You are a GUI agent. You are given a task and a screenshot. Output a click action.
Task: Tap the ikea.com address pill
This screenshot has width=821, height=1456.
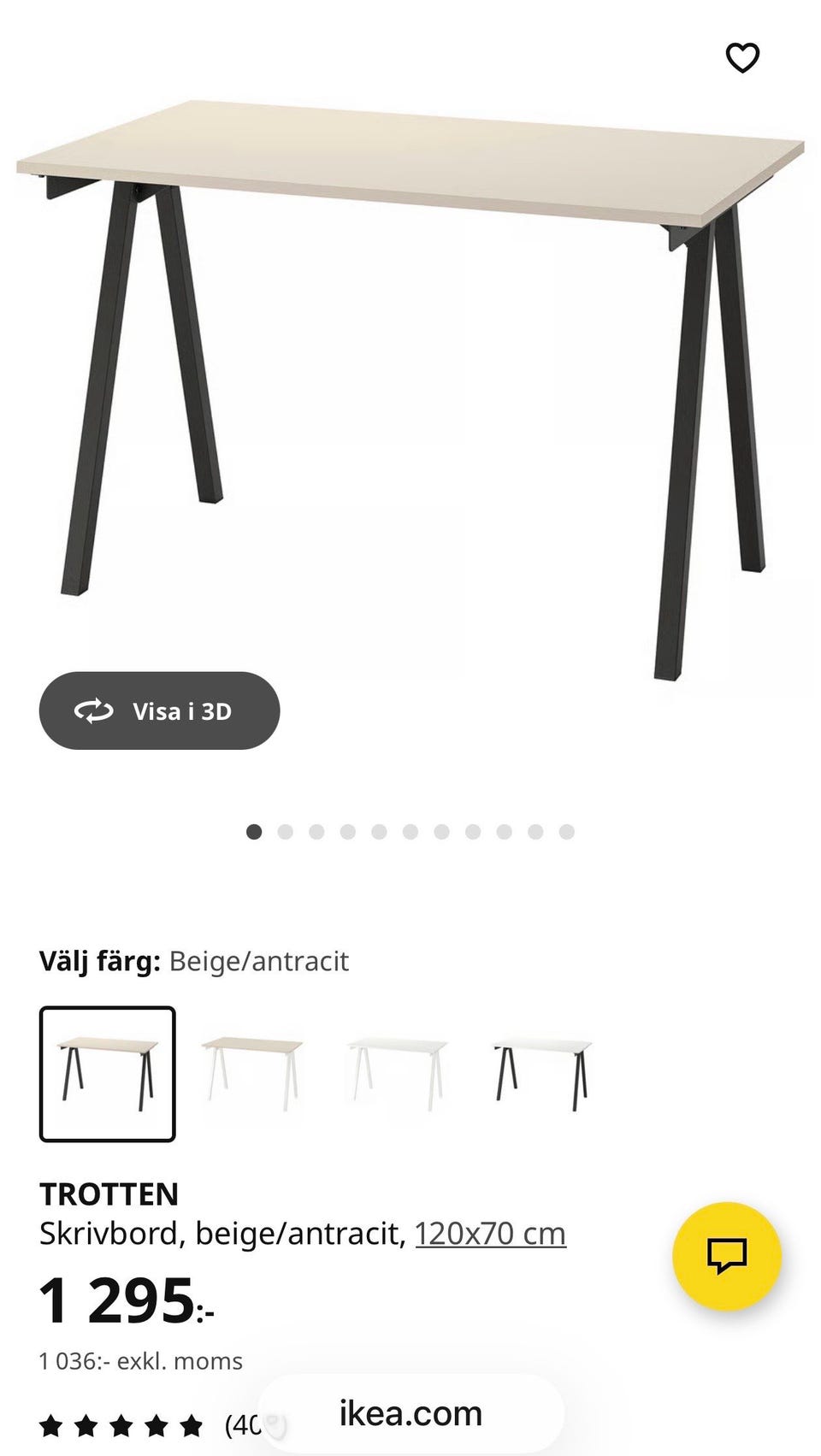click(410, 1412)
